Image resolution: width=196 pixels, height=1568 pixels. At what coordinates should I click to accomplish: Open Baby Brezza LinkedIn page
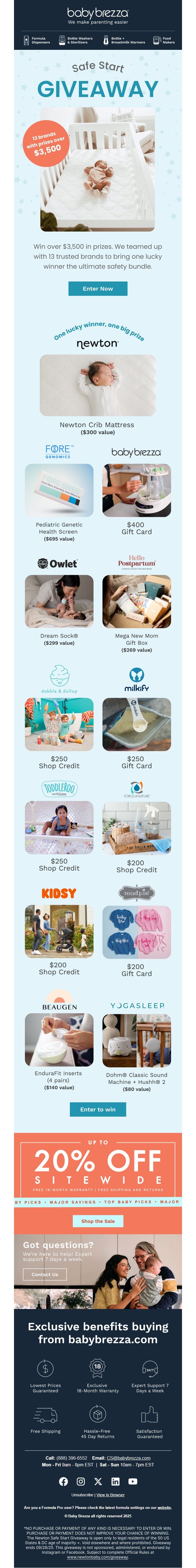115,1481
